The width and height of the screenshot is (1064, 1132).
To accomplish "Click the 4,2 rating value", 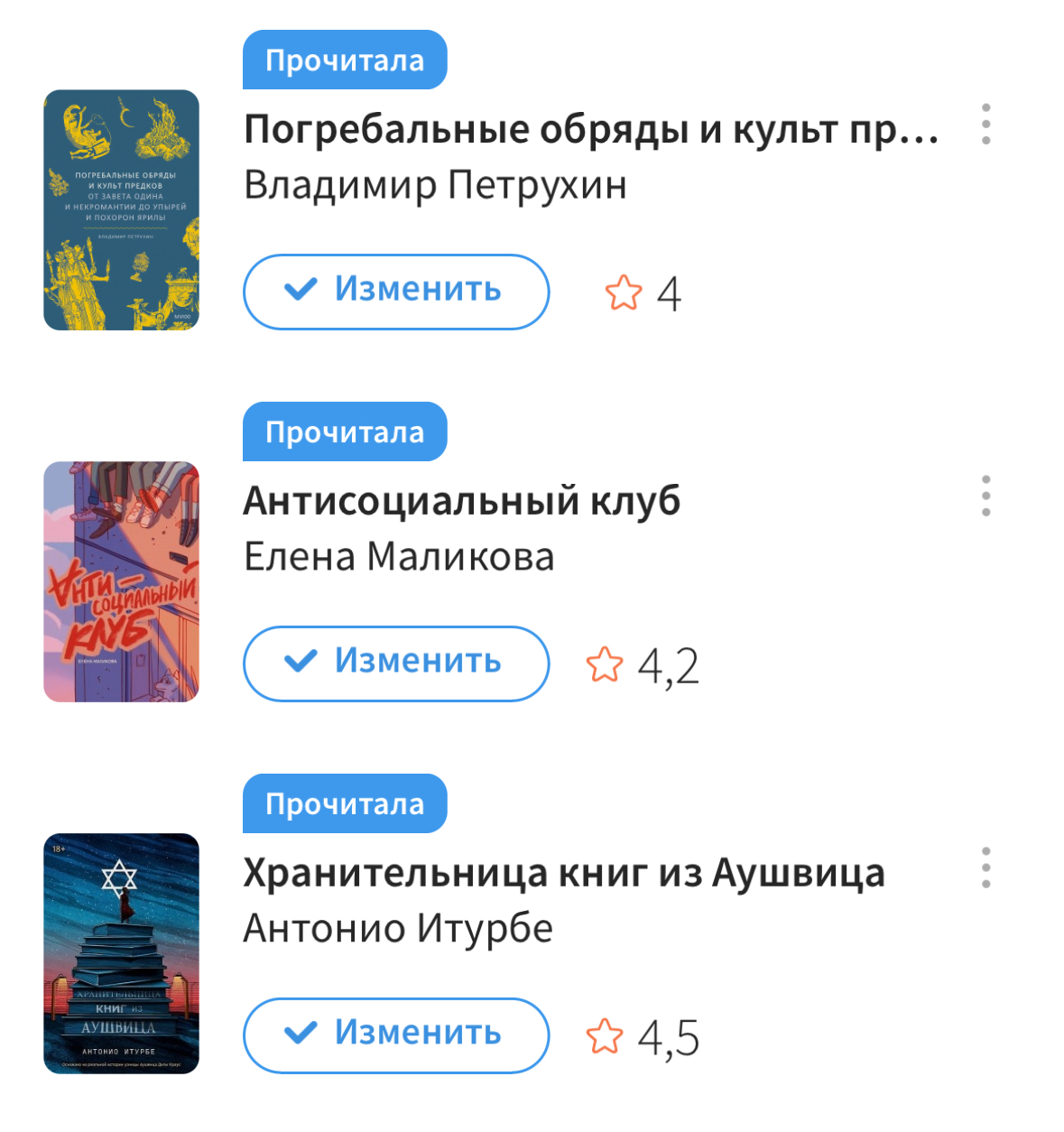I will pyautogui.click(x=670, y=664).
